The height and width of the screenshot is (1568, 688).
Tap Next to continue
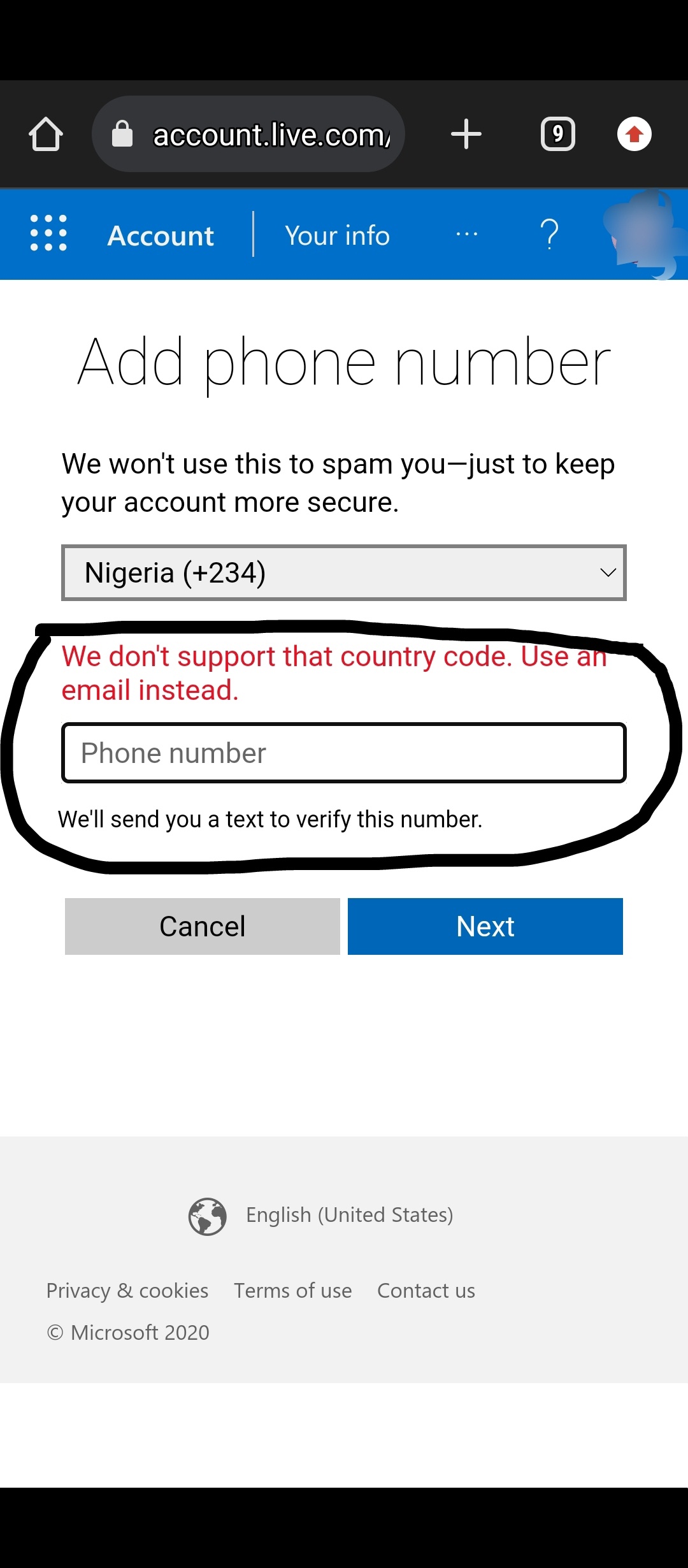click(485, 926)
